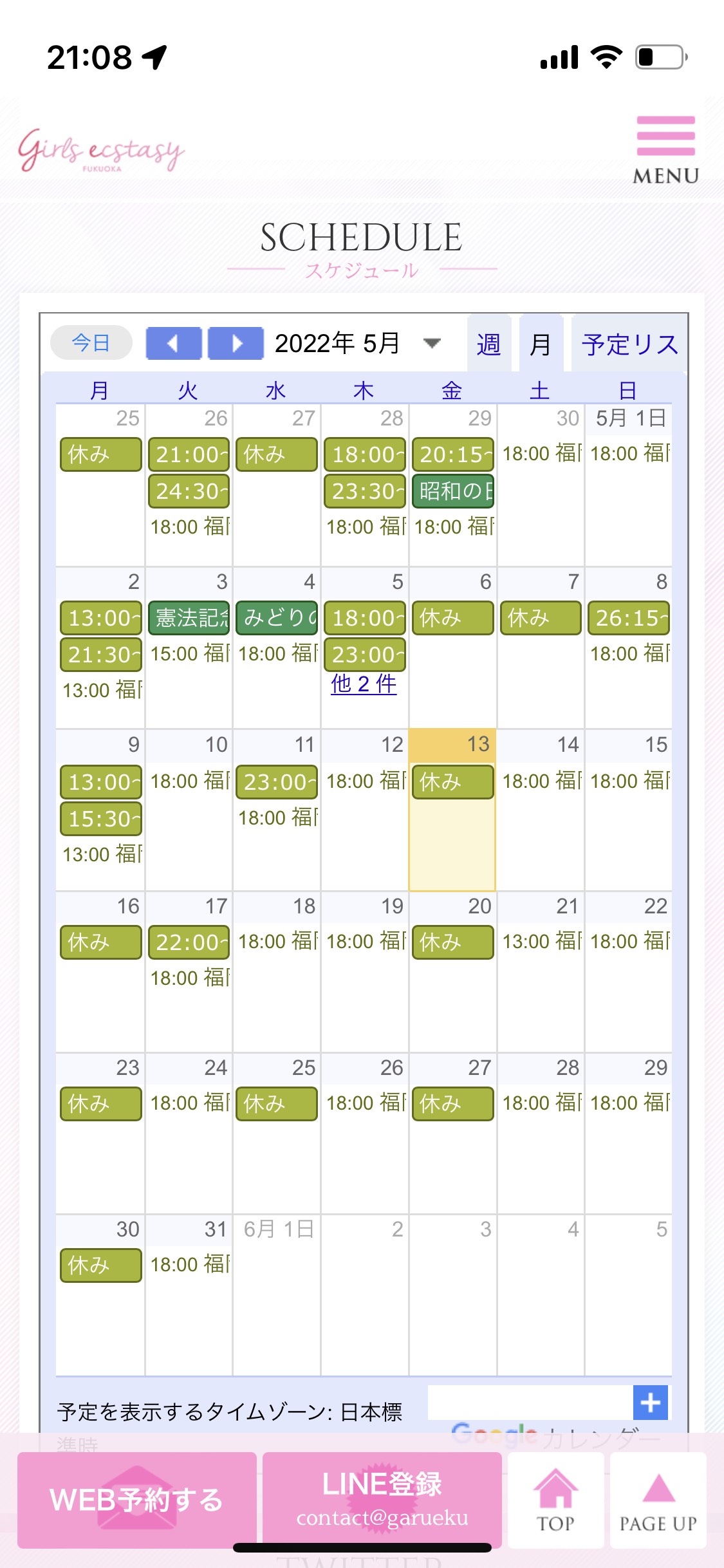Jump to today with 今日 button

click(x=91, y=342)
